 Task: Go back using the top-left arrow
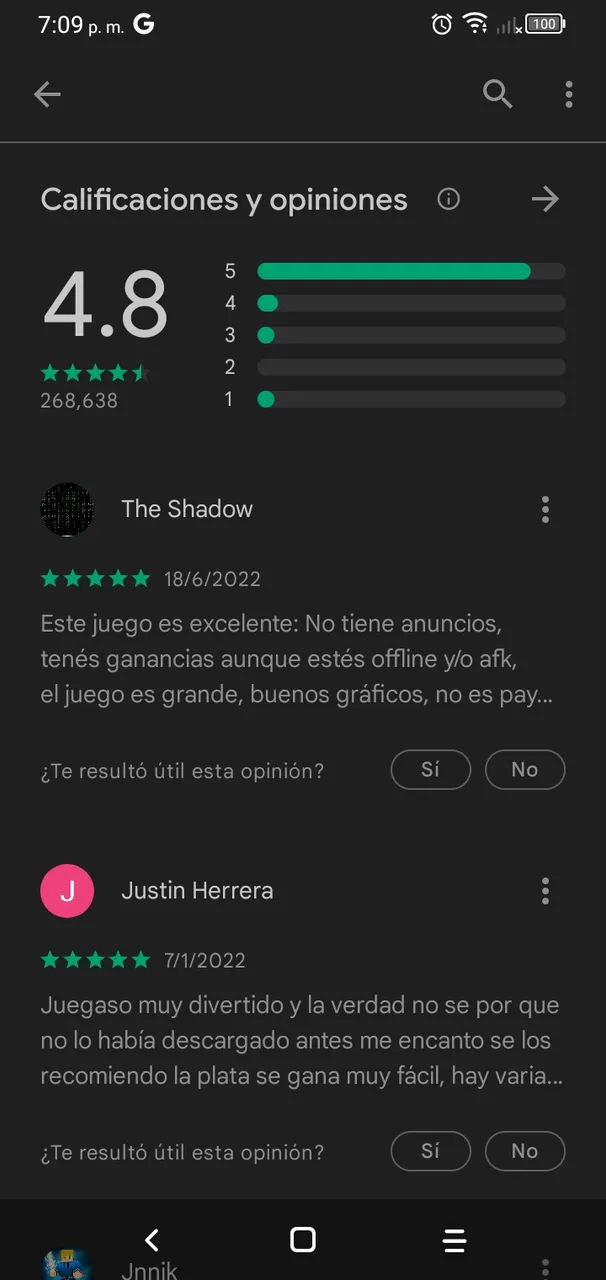click(x=47, y=95)
